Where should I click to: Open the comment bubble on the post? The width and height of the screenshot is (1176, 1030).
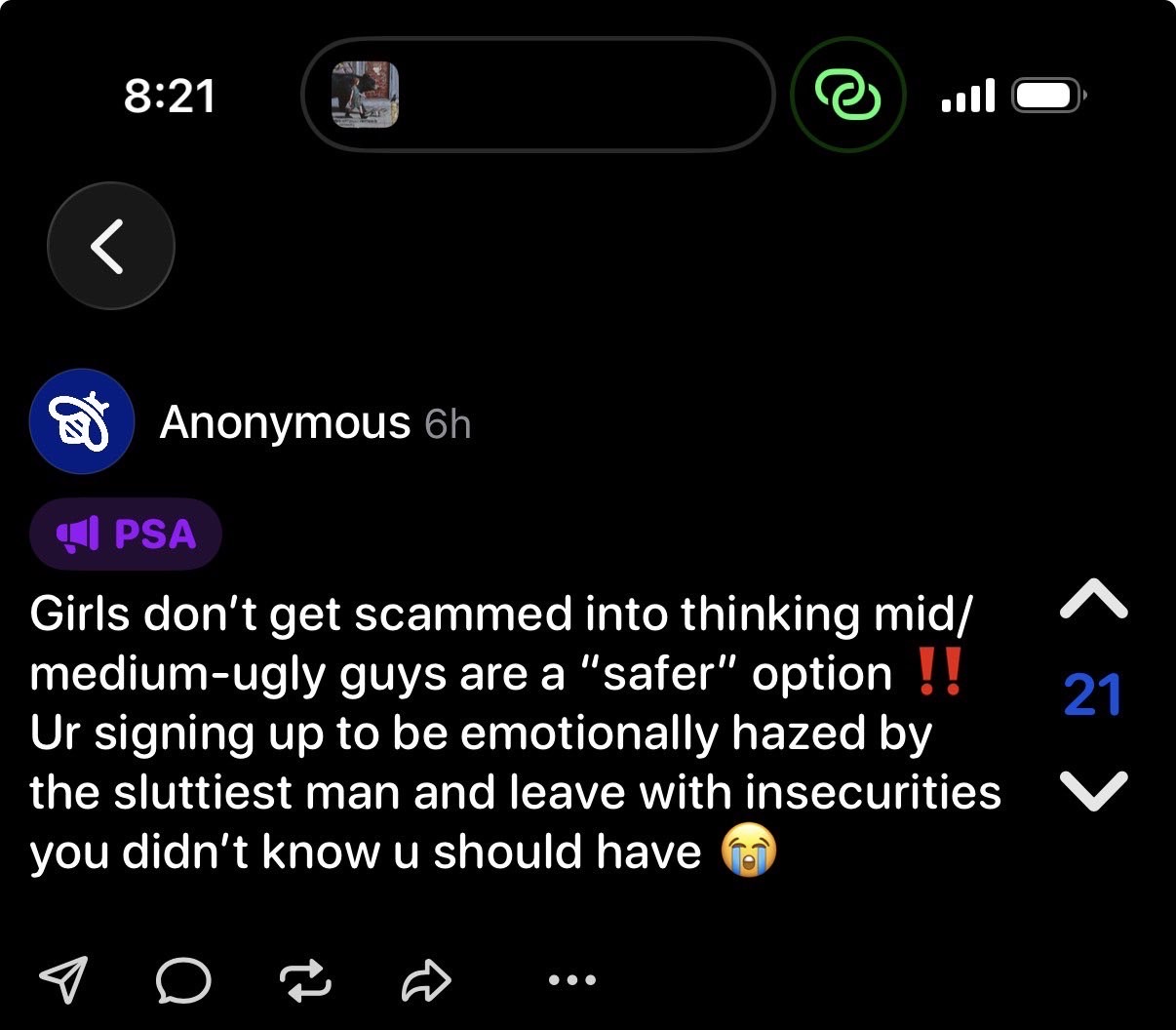click(x=183, y=979)
